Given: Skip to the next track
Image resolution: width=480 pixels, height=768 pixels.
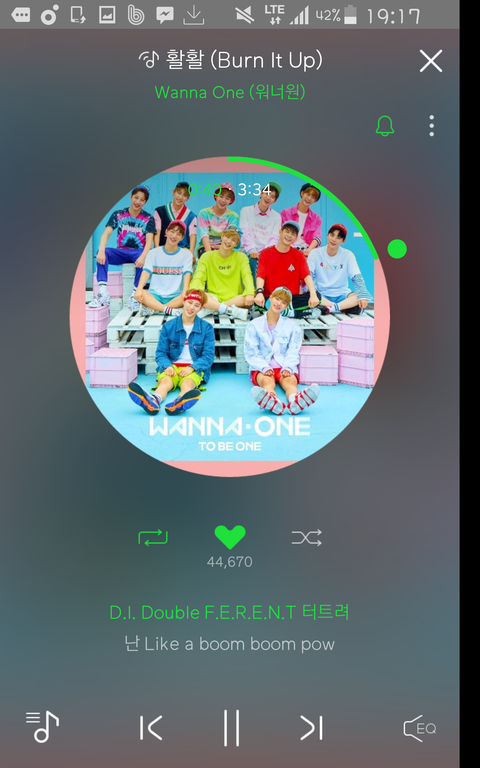Looking at the screenshot, I should [312, 728].
